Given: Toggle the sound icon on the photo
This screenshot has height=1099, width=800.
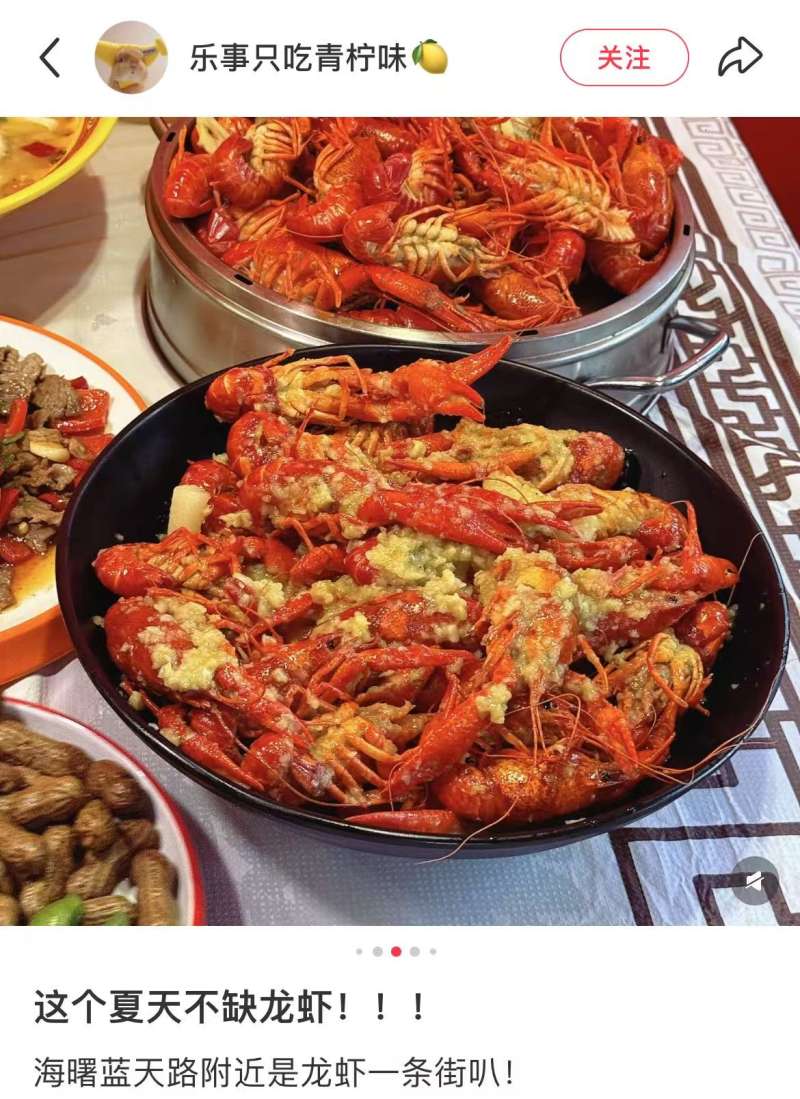Looking at the screenshot, I should point(754,881).
